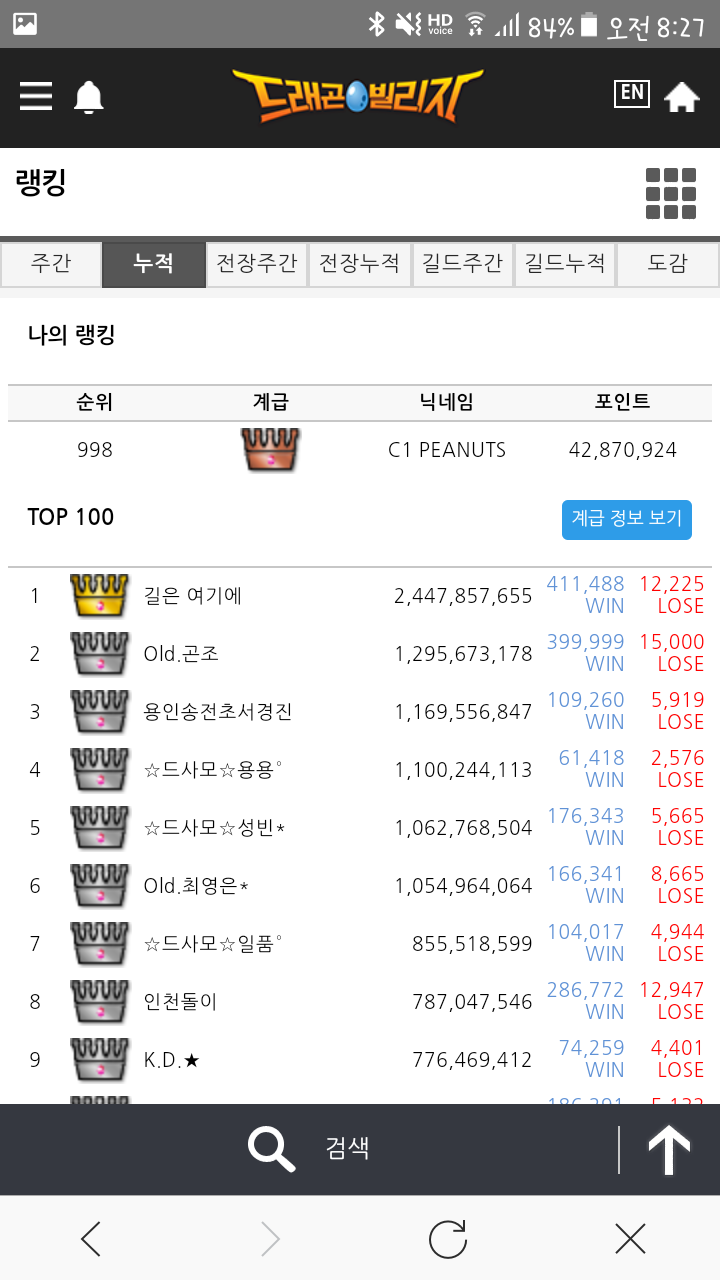Close the browser window
Image resolution: width=720 pixels, height=1280 pixels.
click(x=630, y=1240)
